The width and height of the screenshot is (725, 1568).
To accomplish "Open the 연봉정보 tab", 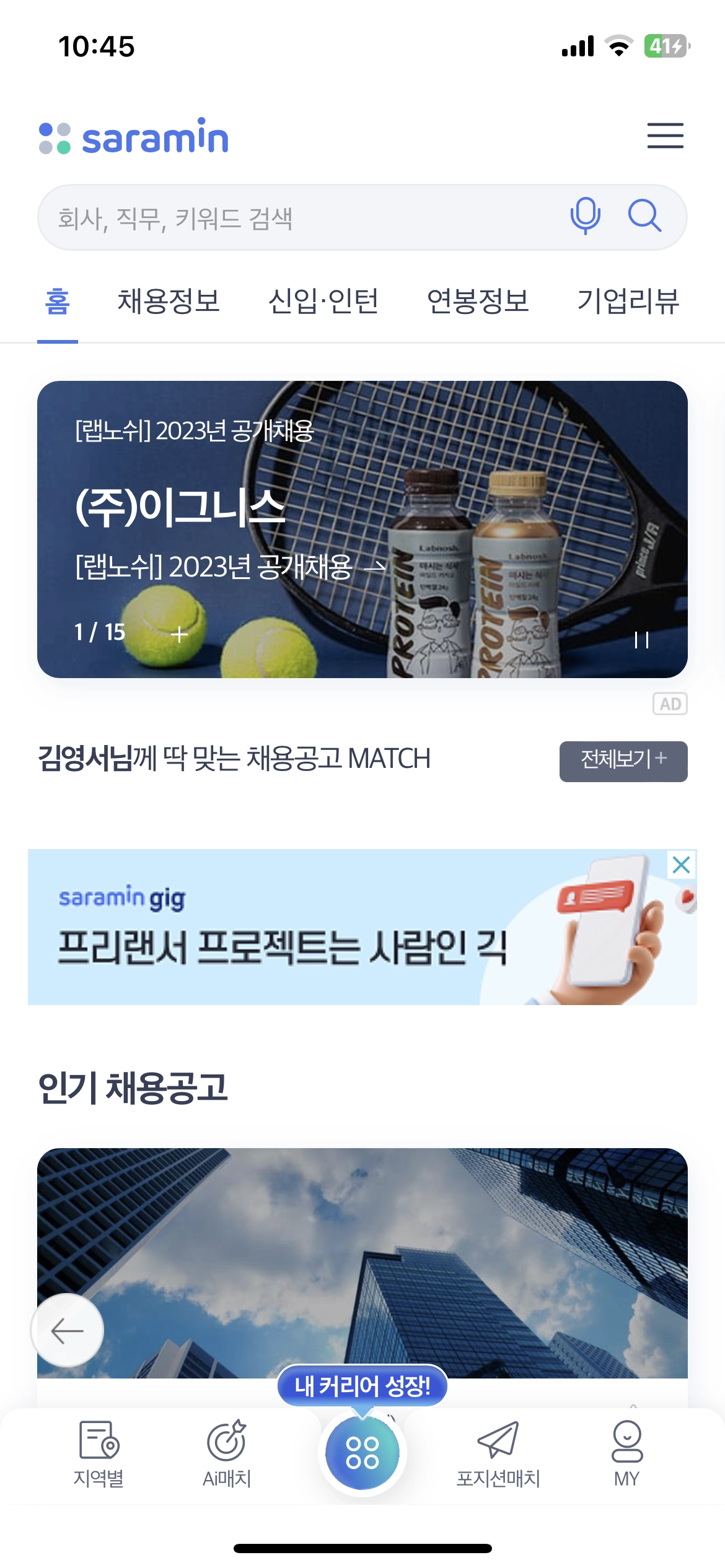I will tap(478, 302).
